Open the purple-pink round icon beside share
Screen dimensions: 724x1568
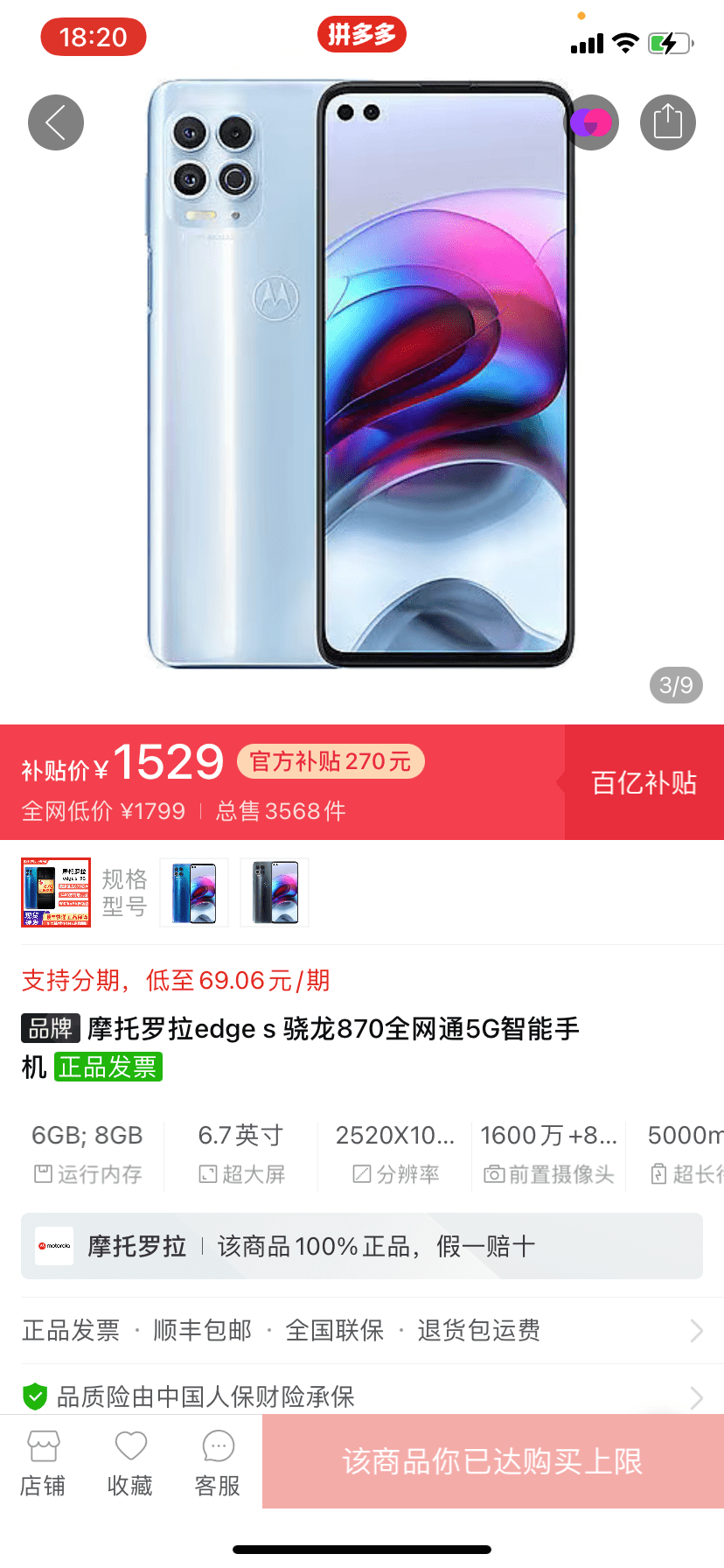pyautogui.click(x=592, y=122)
